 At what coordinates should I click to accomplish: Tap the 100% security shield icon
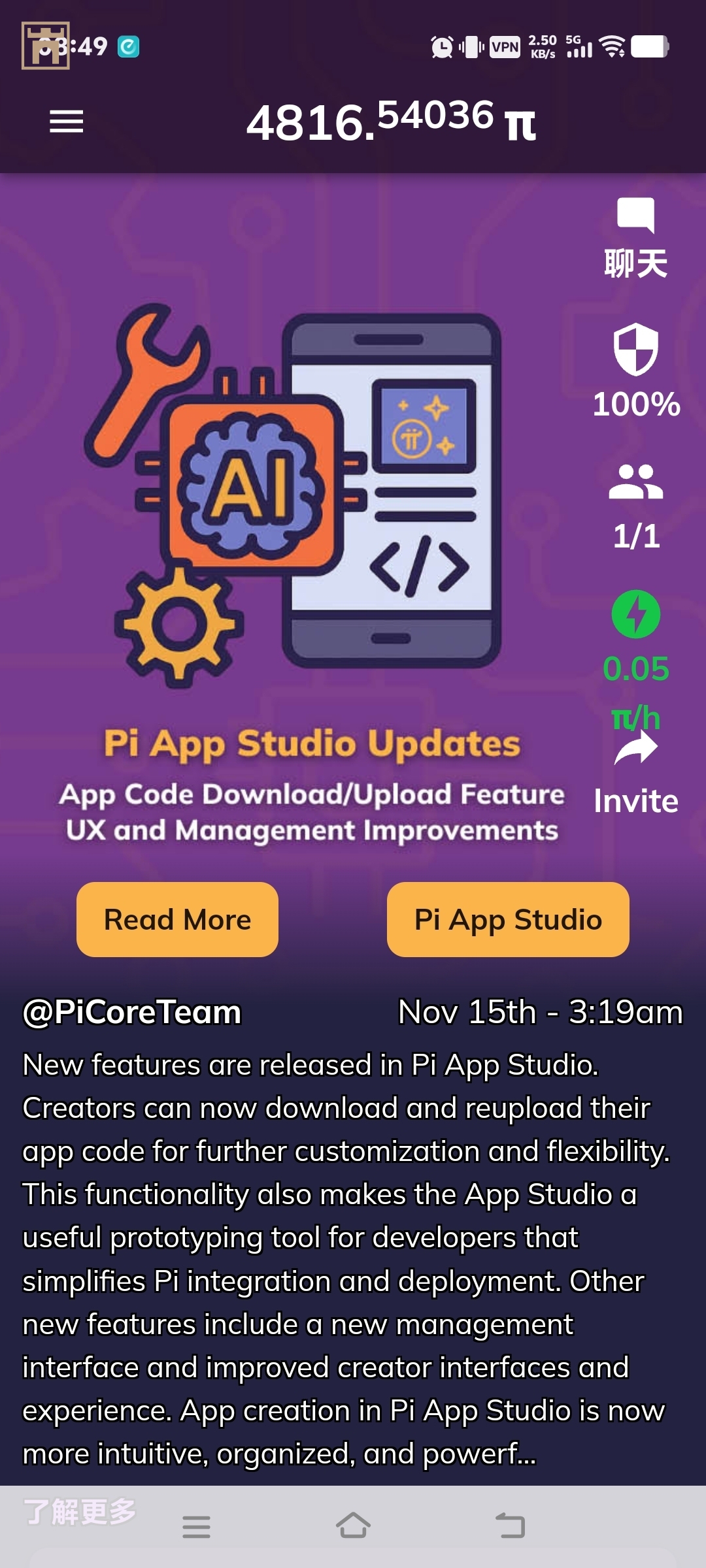pos(635,350)
